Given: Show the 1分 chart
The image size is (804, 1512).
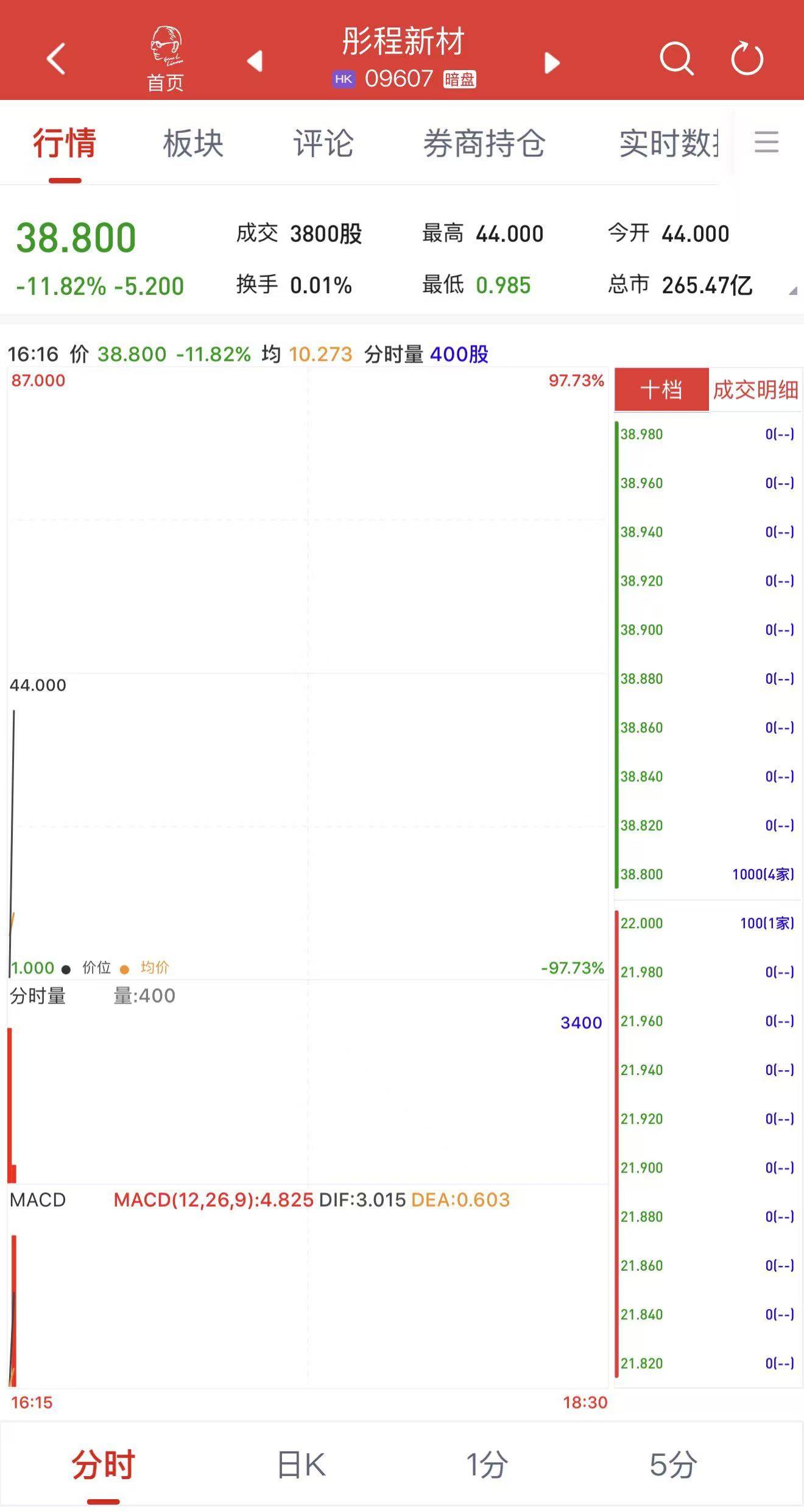Looking at the screenshot, I should pyautogui.click(x=487, y=1465).
